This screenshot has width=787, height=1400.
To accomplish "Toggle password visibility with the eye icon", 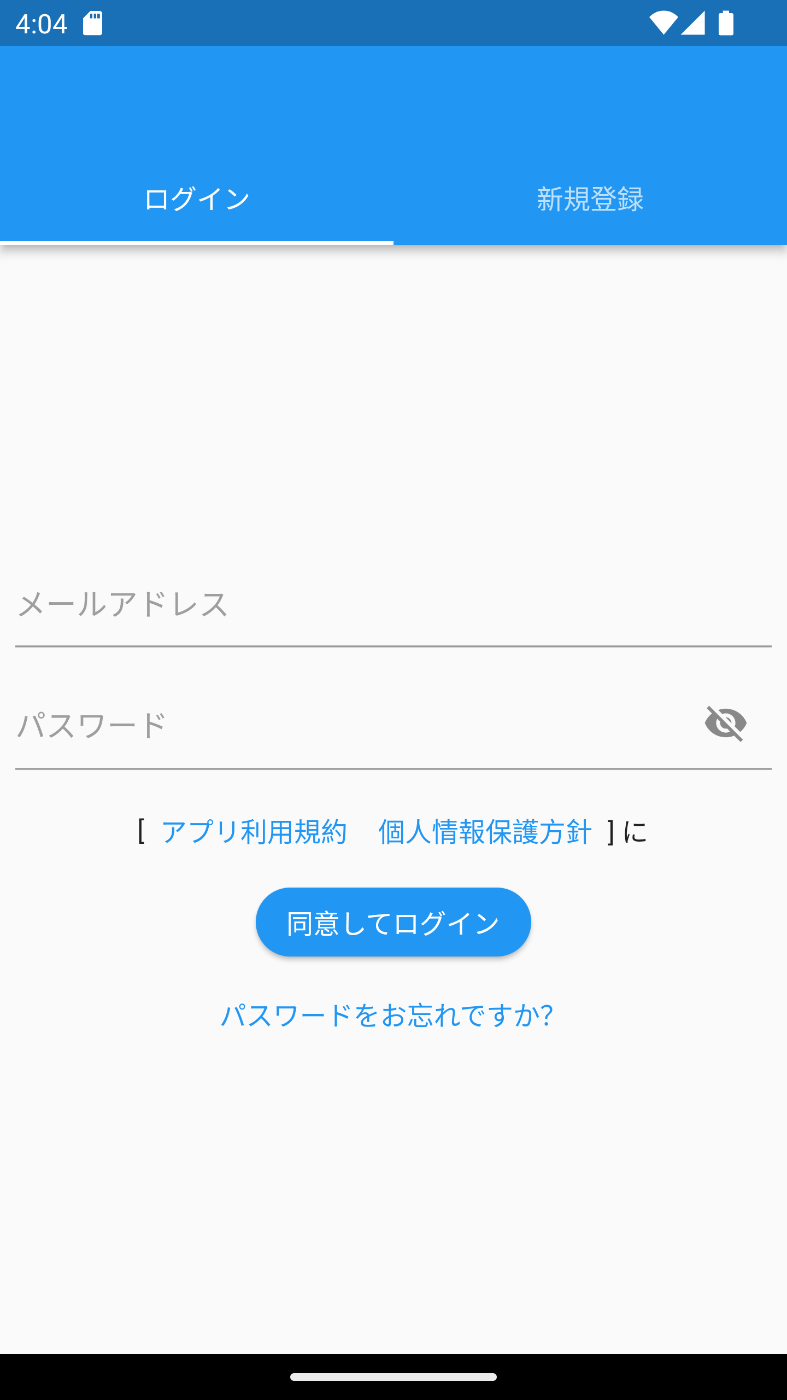I will 725,723.
